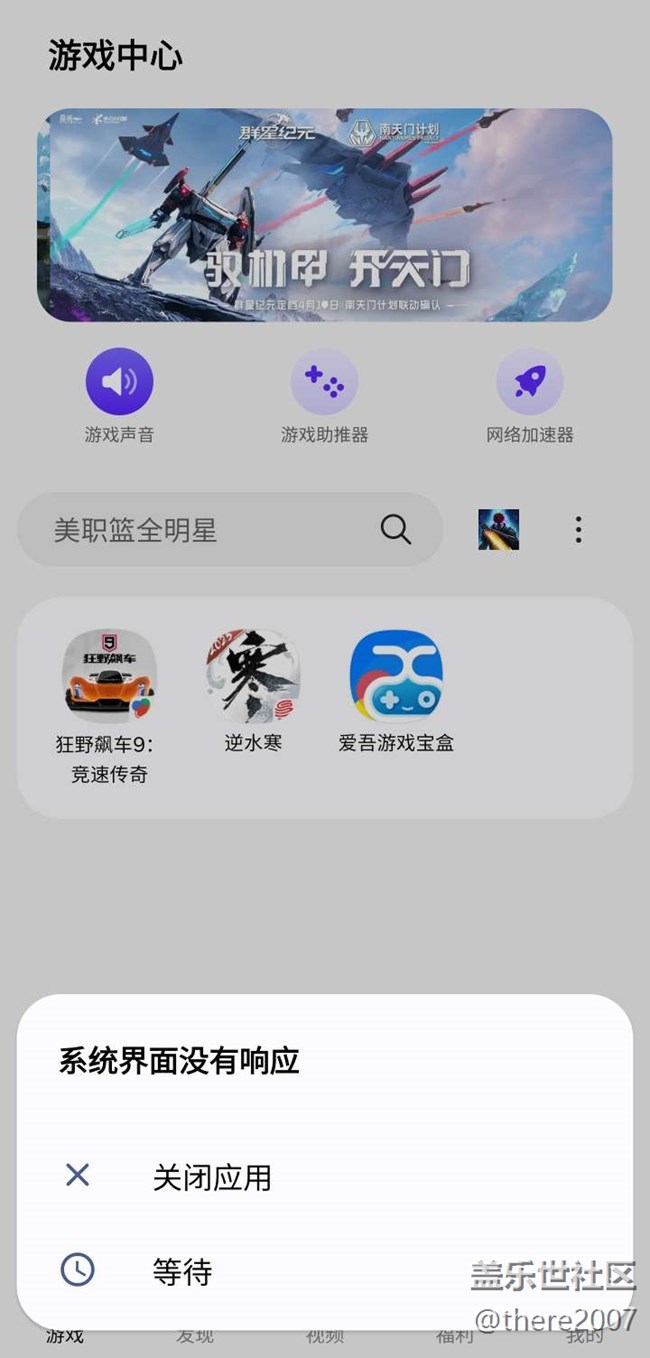Close the unresponsive app via 关闭应用
This screenshot has height=1358, width=650.
pyautogui.click(x=211, y=1177)
